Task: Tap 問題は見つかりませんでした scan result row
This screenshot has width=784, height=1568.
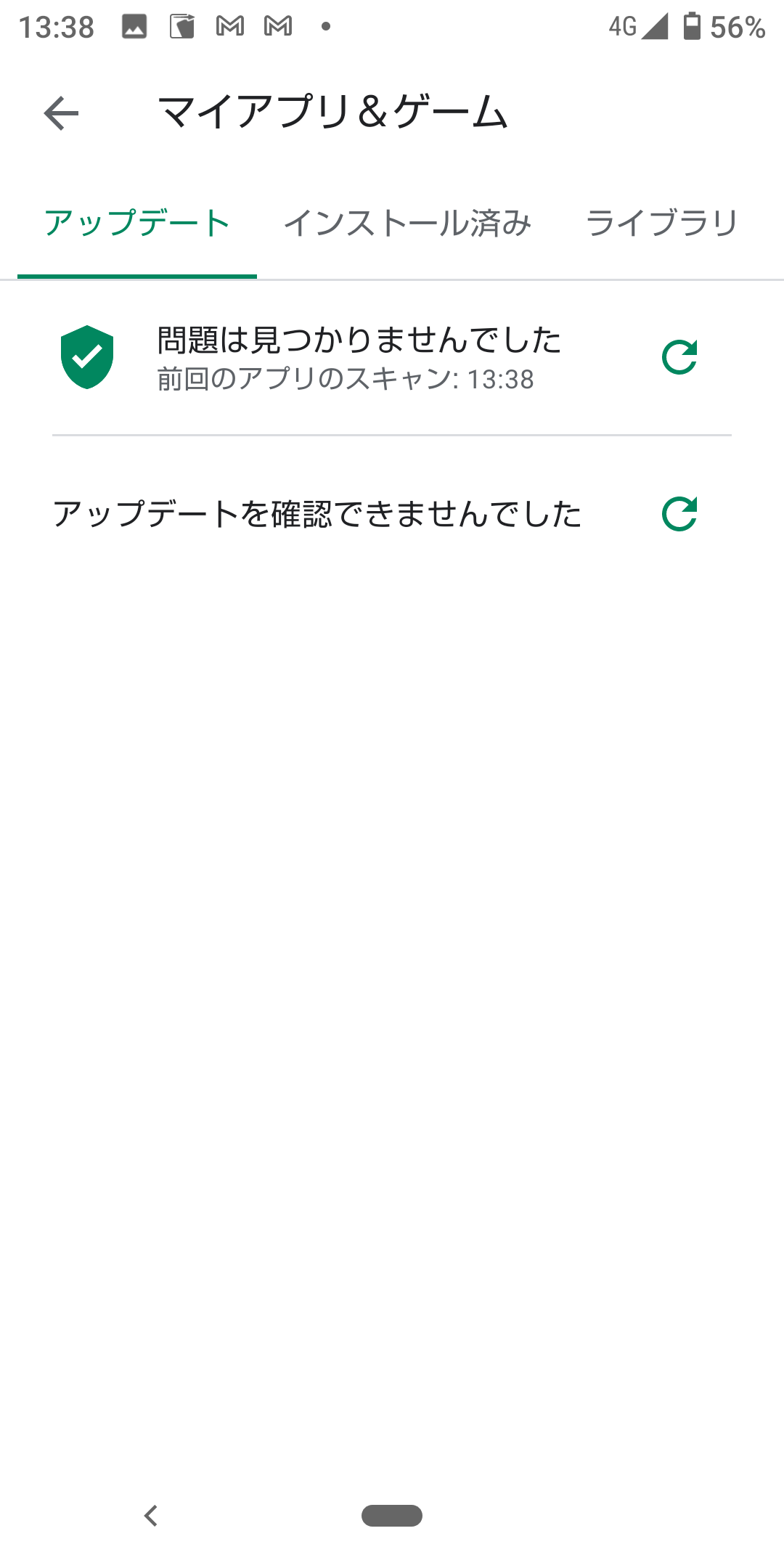Action: point(359,340)
